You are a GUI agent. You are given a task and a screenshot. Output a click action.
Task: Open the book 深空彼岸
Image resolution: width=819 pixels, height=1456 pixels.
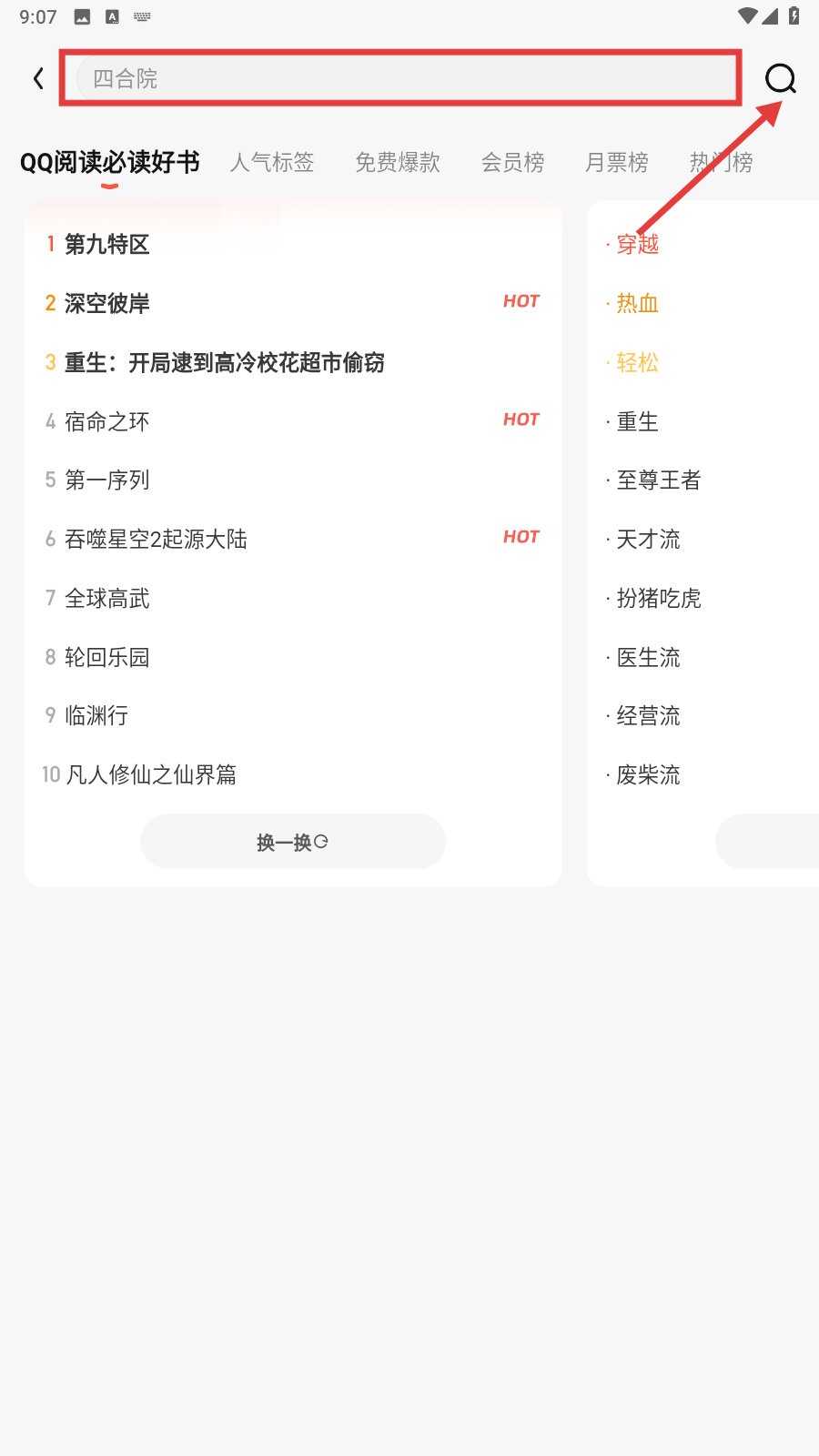click(x=107, y=303)
